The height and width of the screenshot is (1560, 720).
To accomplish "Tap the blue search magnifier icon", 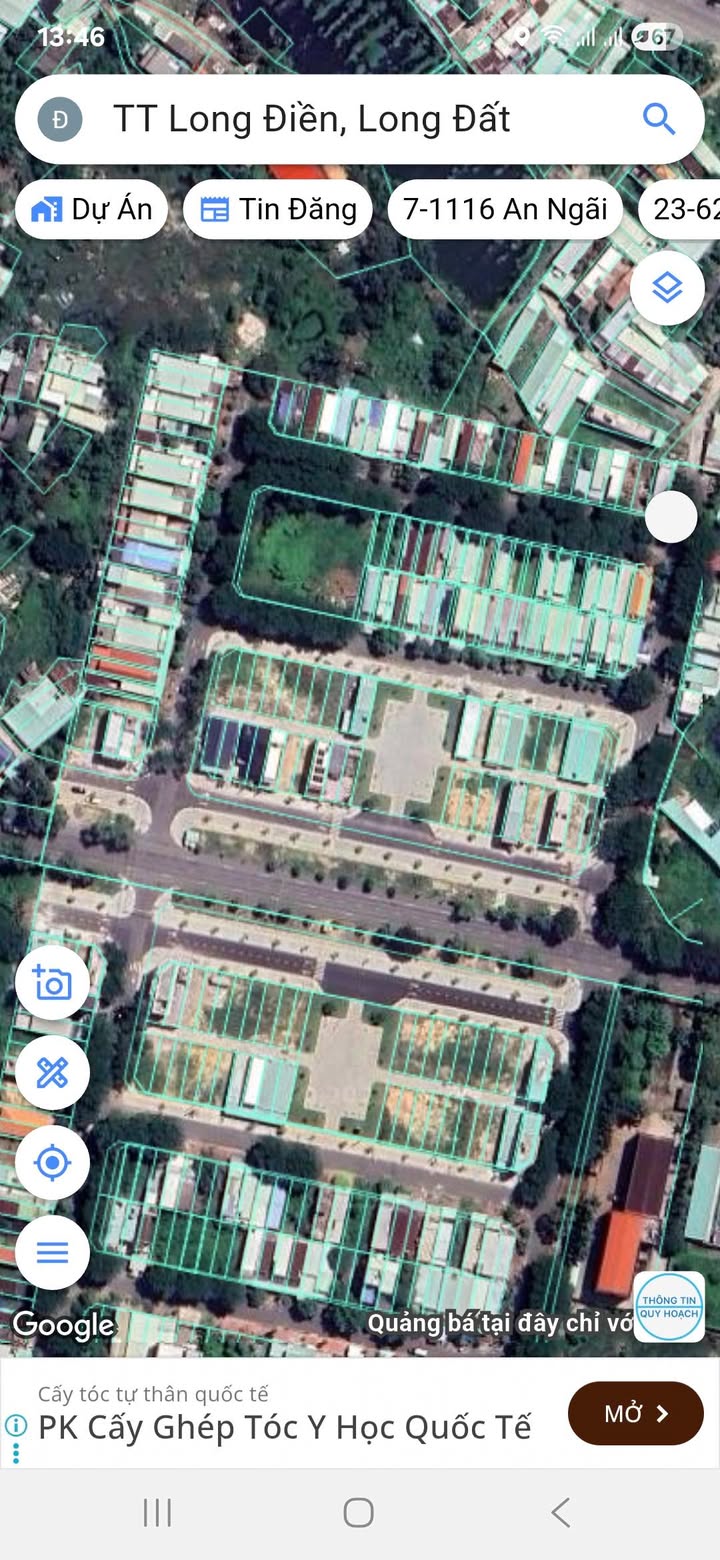I will [x=659, y=119].
